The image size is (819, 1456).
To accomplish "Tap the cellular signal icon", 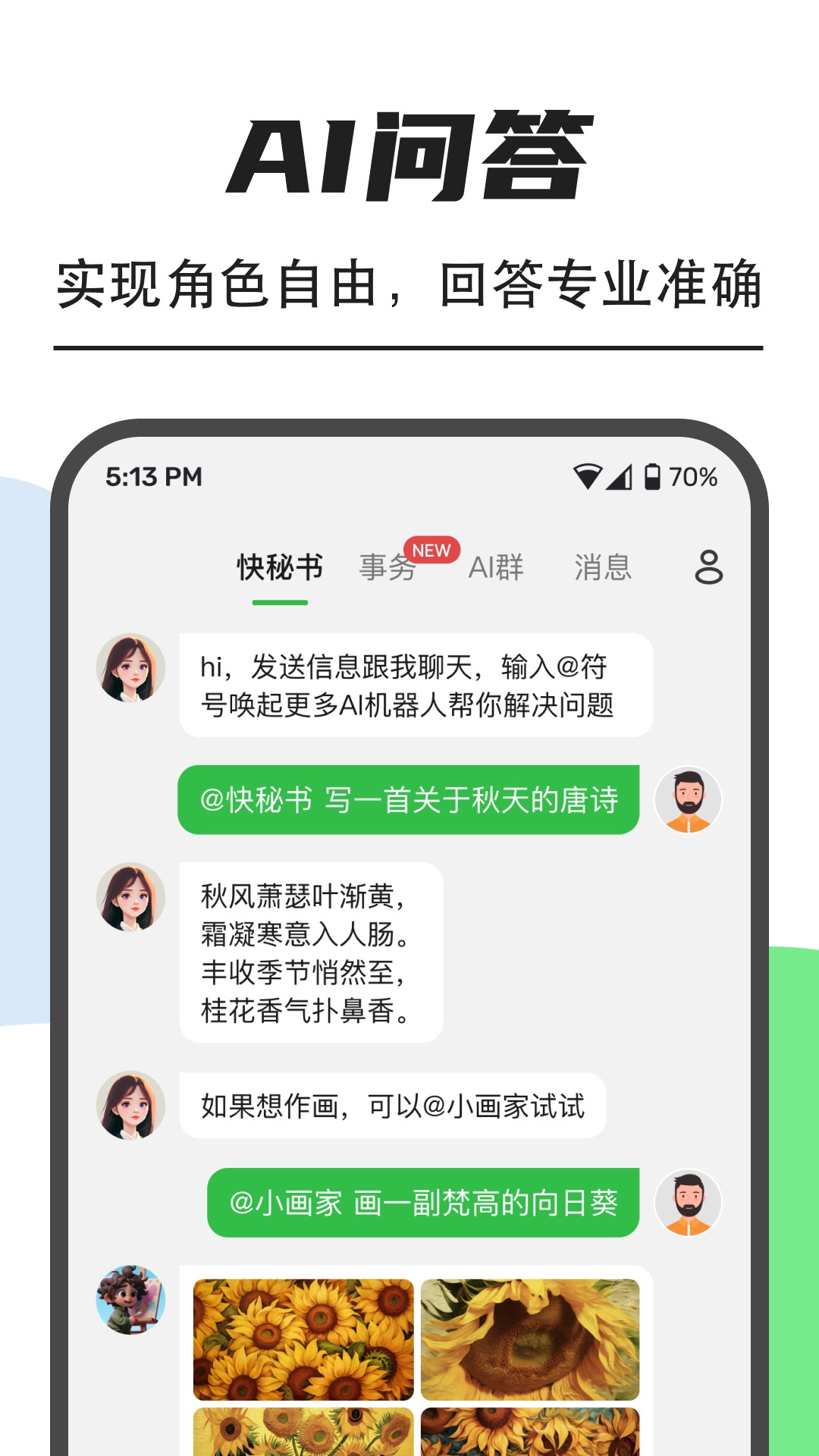I will [620, 475].
